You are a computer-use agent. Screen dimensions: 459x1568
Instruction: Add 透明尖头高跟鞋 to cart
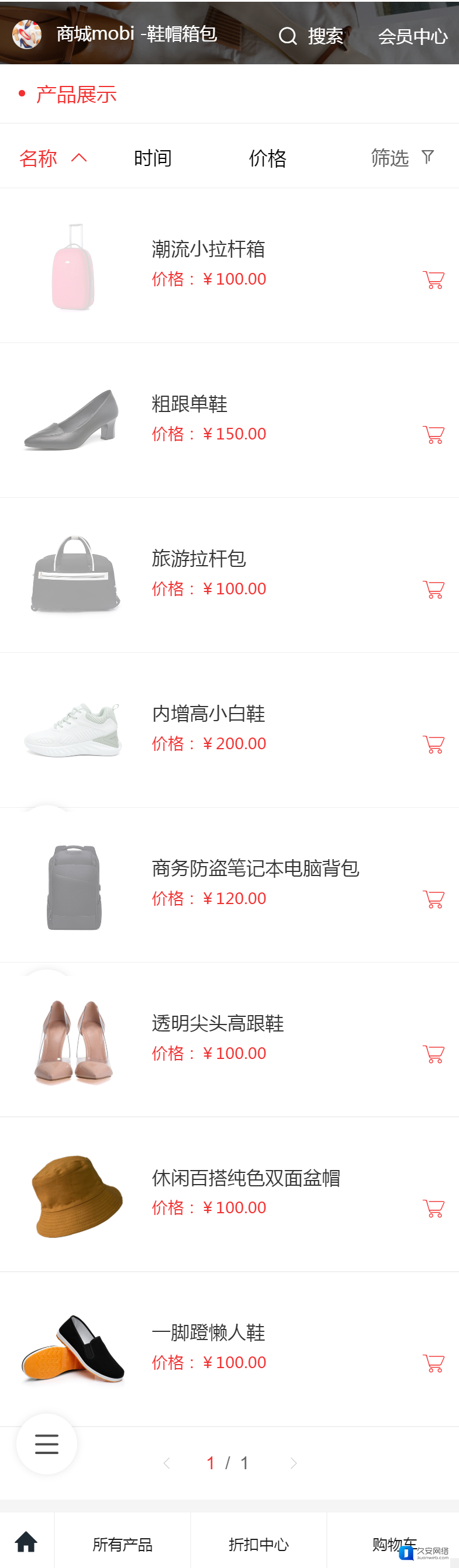(433, 1054)
